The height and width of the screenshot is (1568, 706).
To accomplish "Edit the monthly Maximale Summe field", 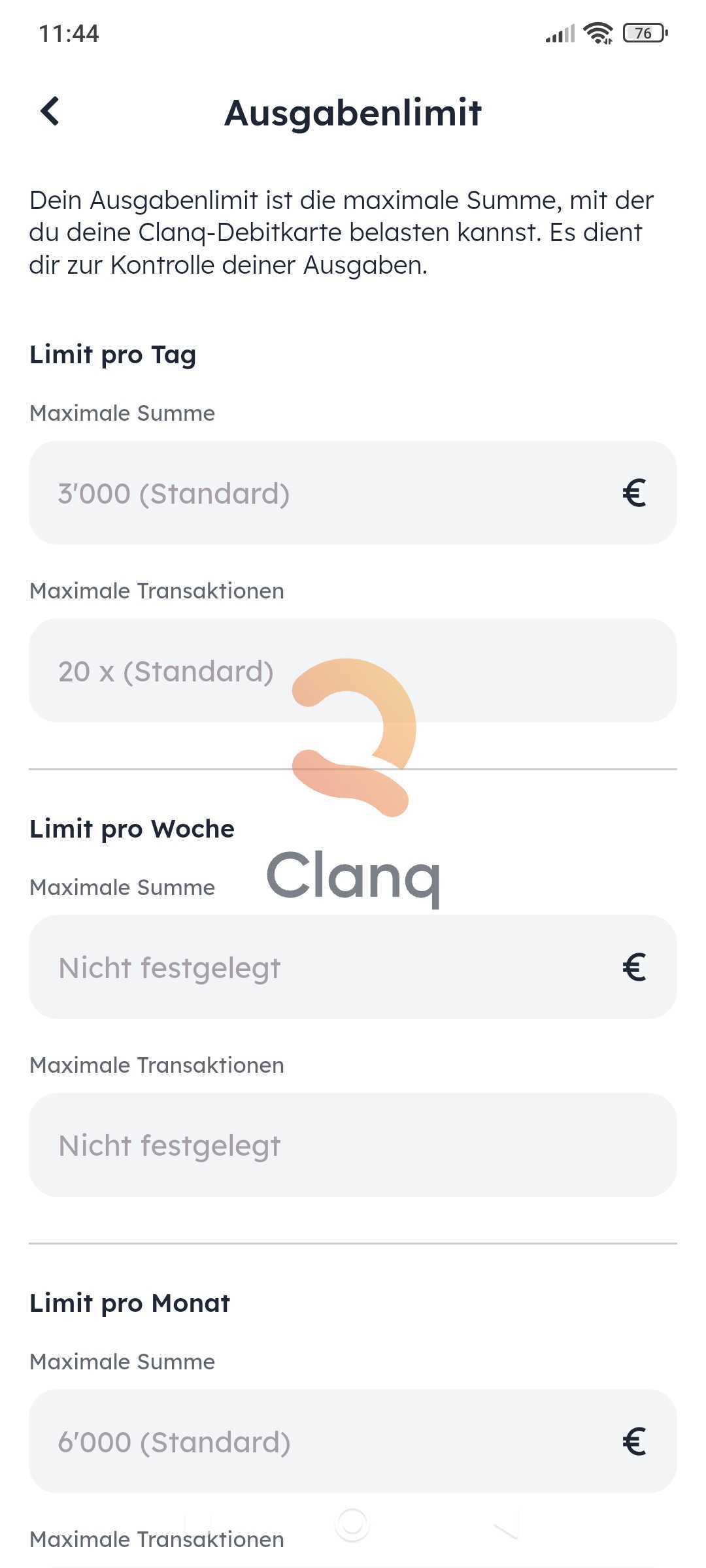I will click(327, 1442).
